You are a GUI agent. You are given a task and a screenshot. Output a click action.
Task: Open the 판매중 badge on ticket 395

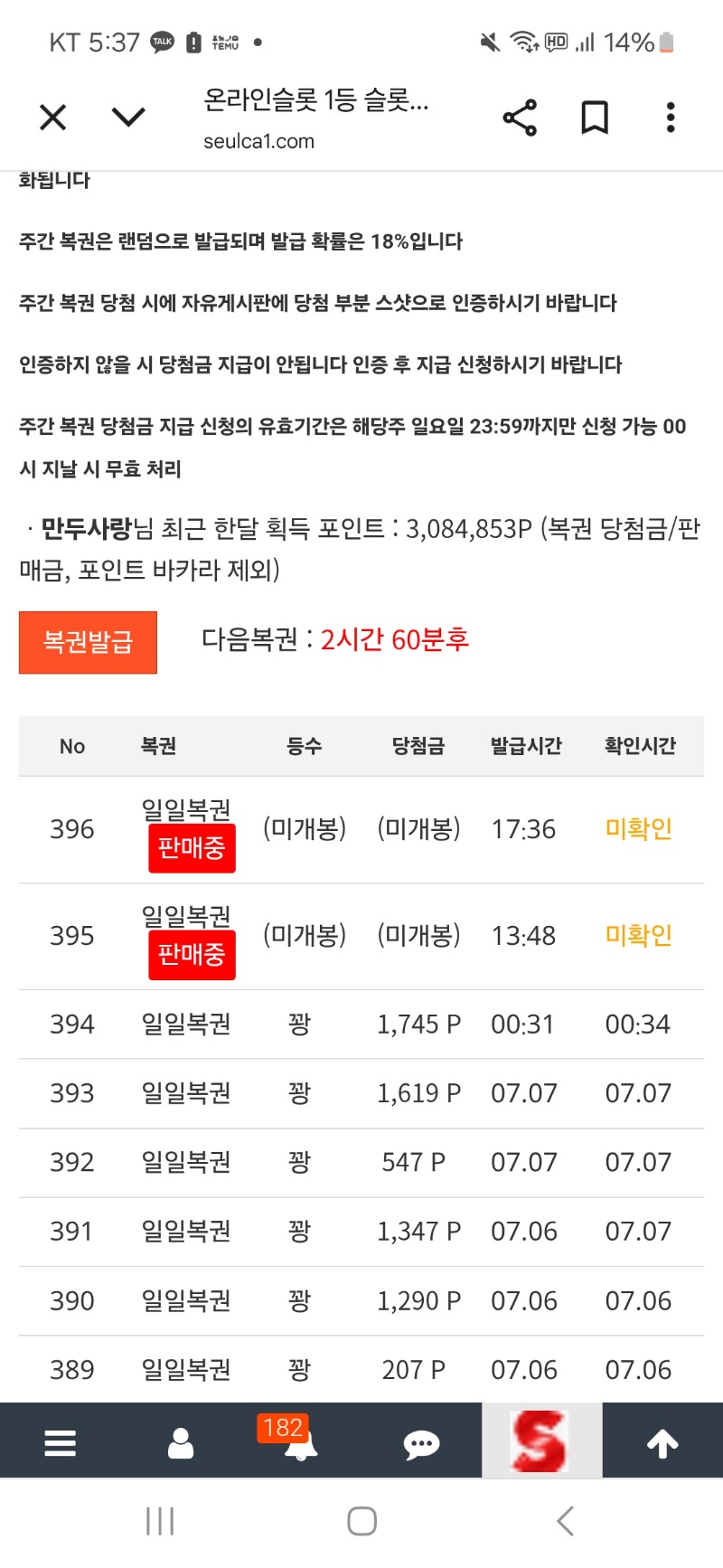tap(192, 955)
